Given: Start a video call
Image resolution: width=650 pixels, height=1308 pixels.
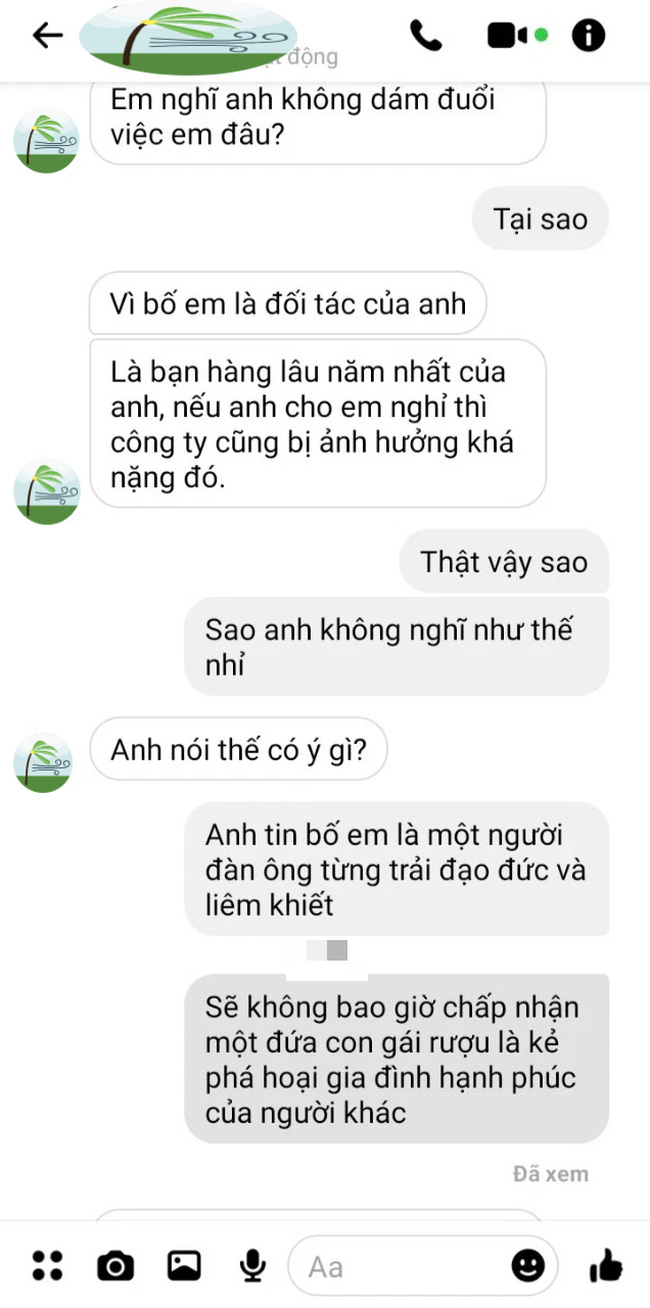Looking at the screenshot, I should coord(508,36).
